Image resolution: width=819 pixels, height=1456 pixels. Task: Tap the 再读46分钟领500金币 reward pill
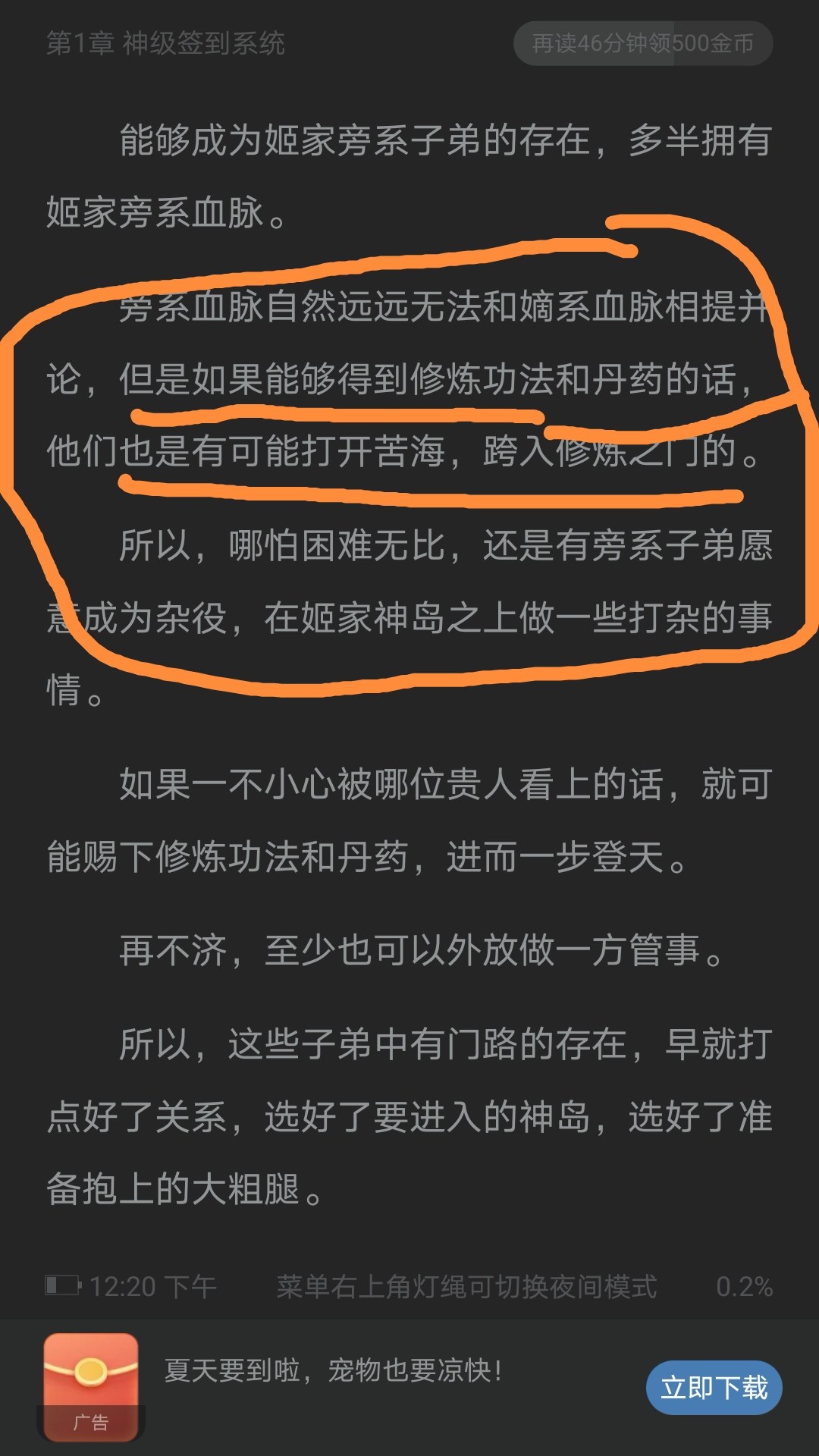(x=643, y=43)
